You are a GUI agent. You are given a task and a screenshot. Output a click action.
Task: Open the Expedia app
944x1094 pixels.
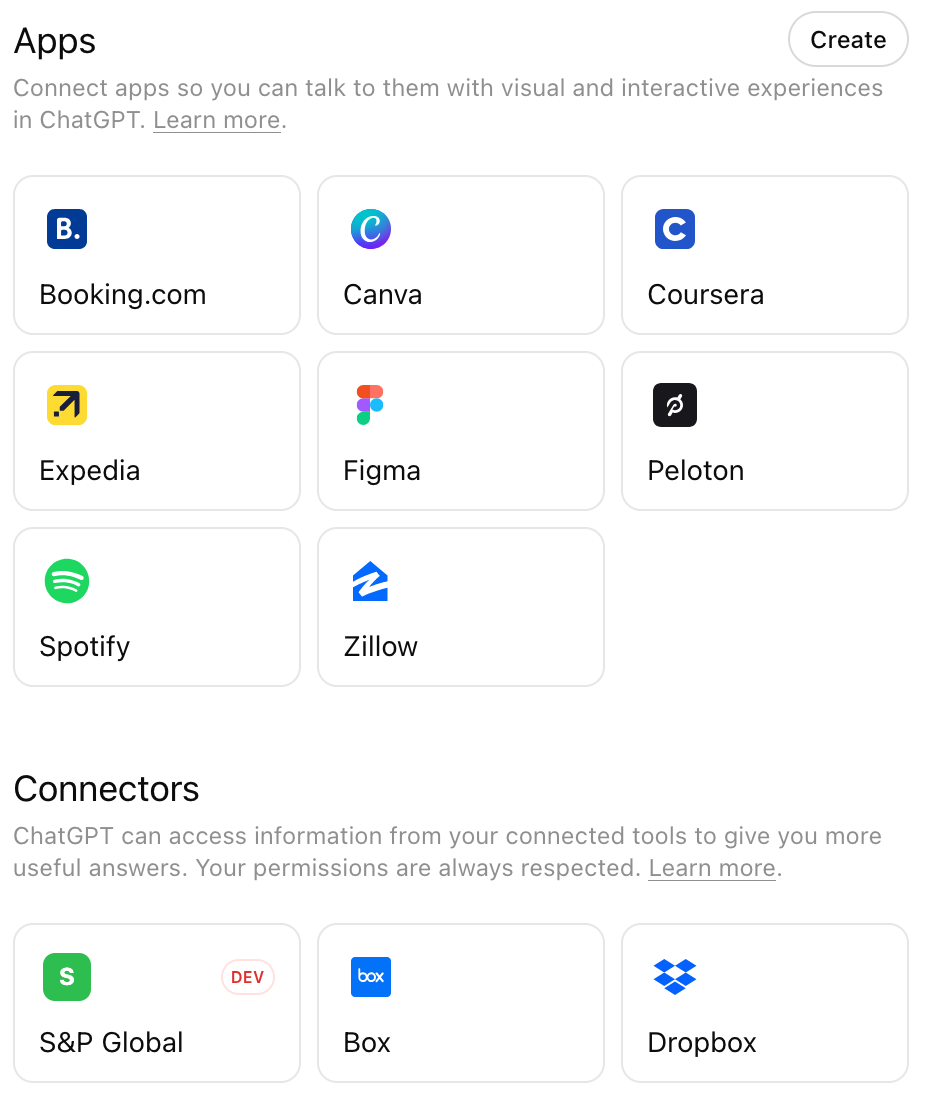[66, 405]
